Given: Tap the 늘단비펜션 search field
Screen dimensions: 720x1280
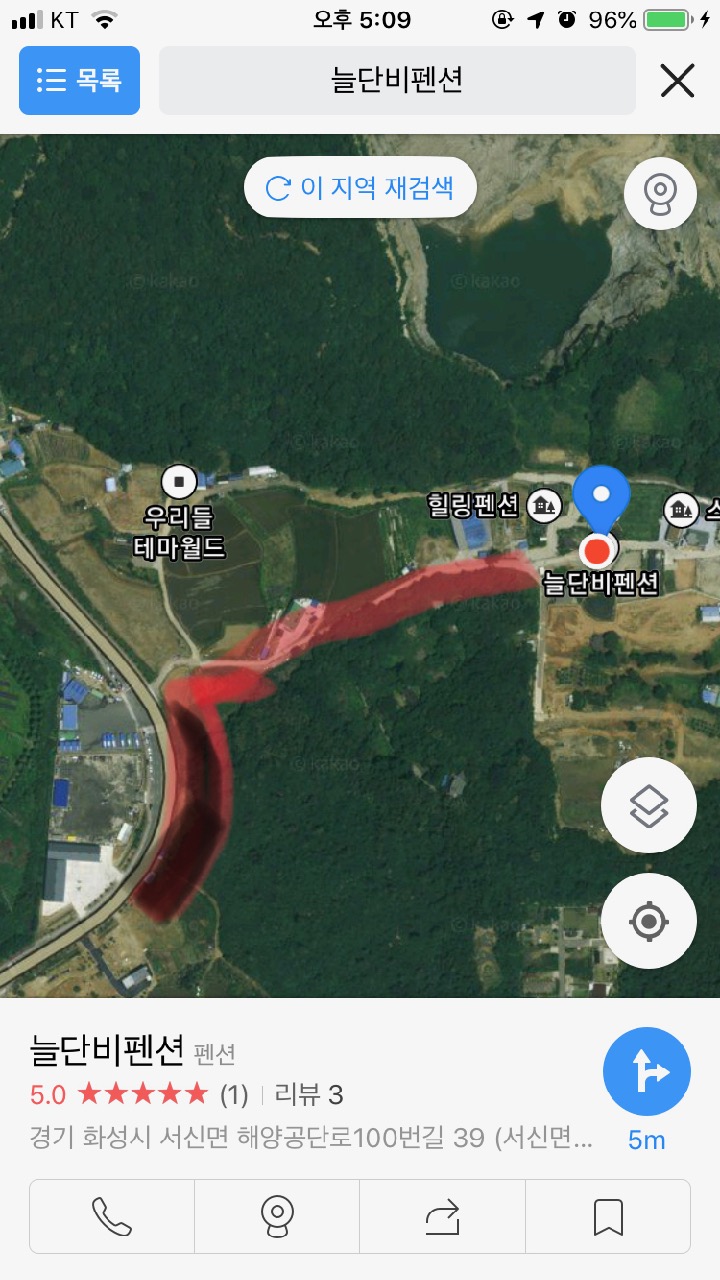Looking at the screenshot, I should coord(397,80).
